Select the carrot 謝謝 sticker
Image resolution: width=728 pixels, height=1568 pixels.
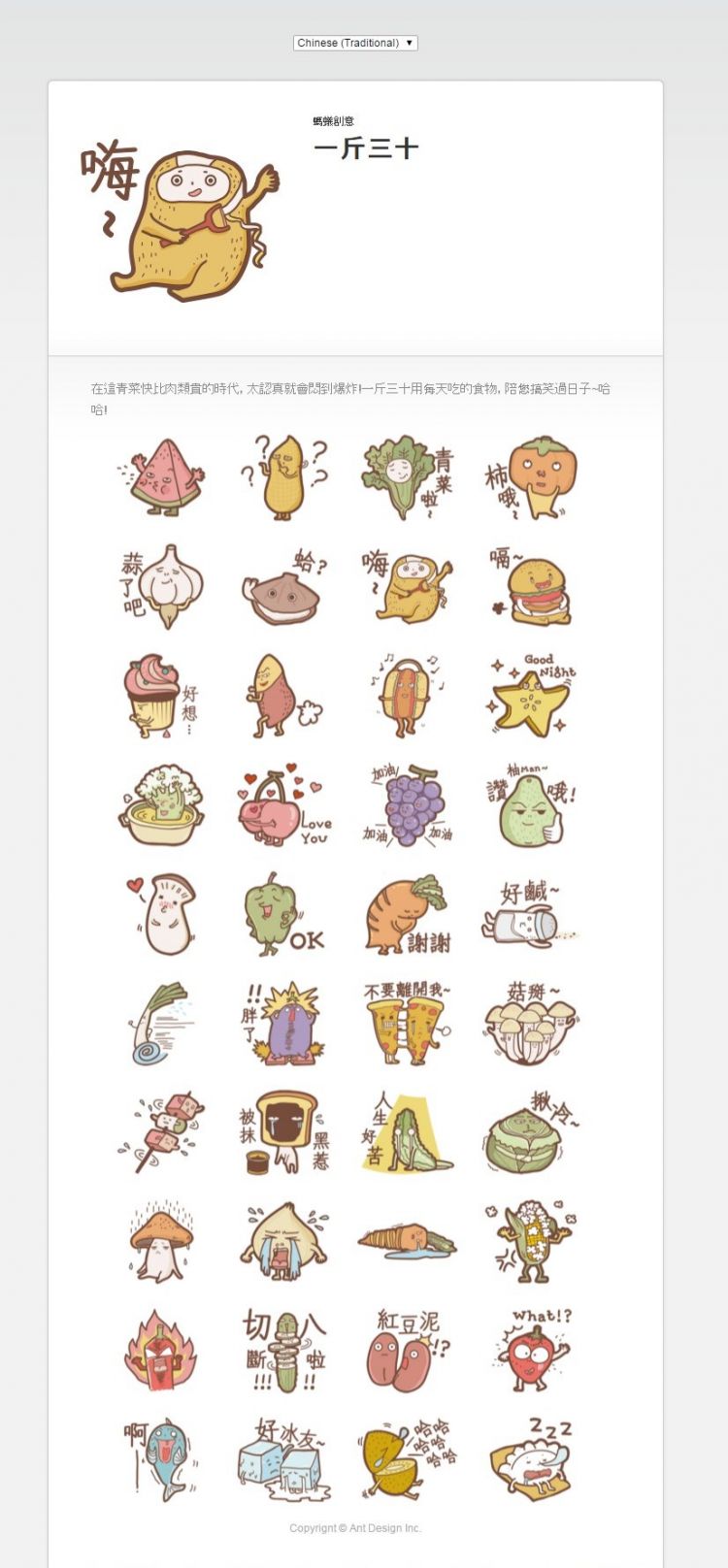[x=408, y=916]
